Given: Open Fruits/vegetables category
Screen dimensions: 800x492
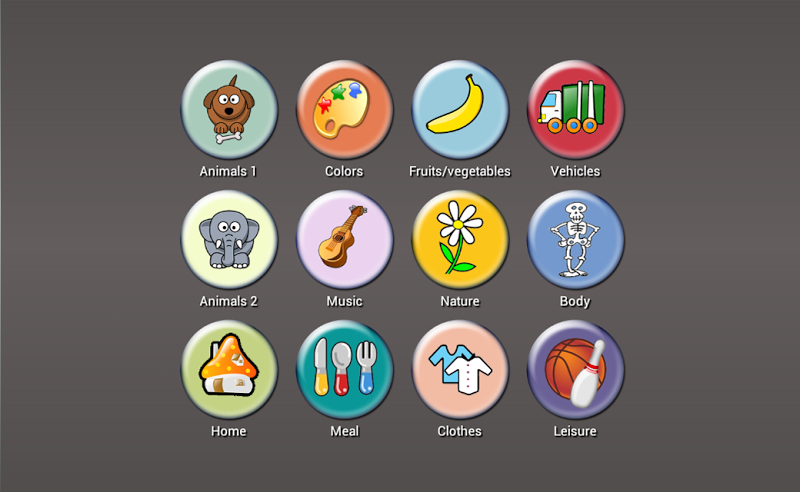Looking at the screenshot, I should click(460, 109).
